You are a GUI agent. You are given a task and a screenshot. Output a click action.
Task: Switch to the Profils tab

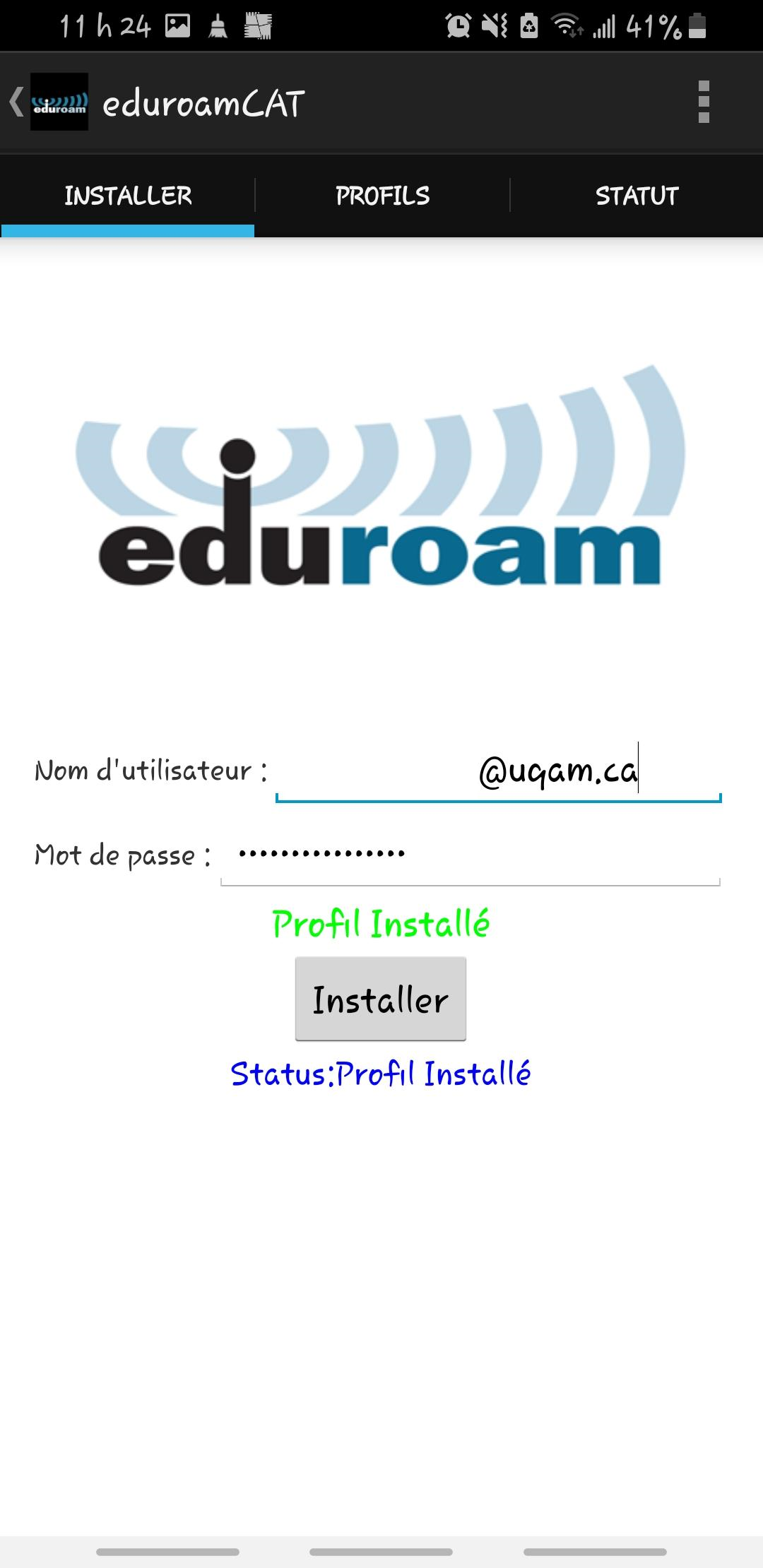pos(382,196)
